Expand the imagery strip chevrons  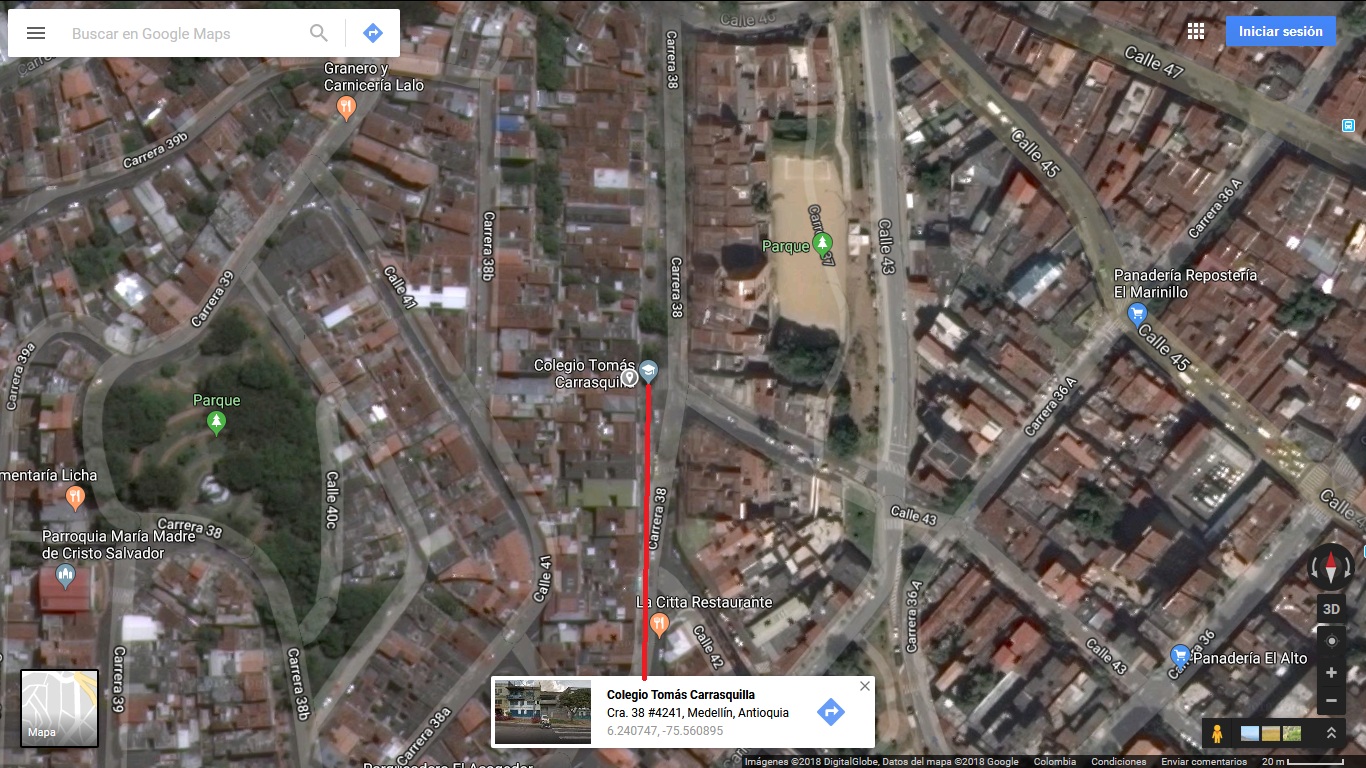point(1331,733)
